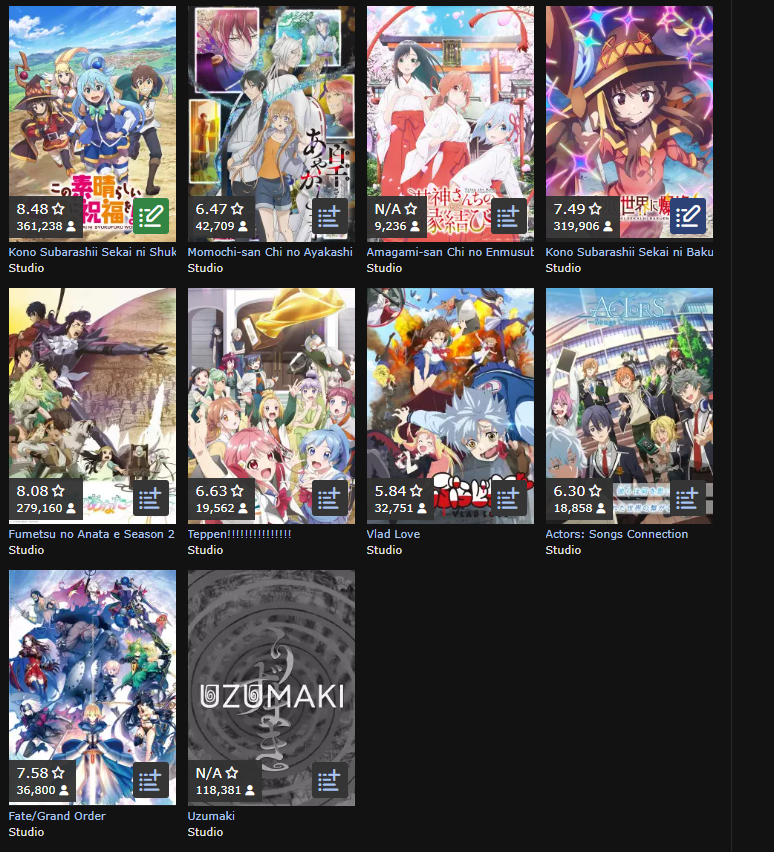Open the Kono Subarashii Sekai ni Bakuen title link
This screenshot has width=774, height=852.
tap(629, 252)
